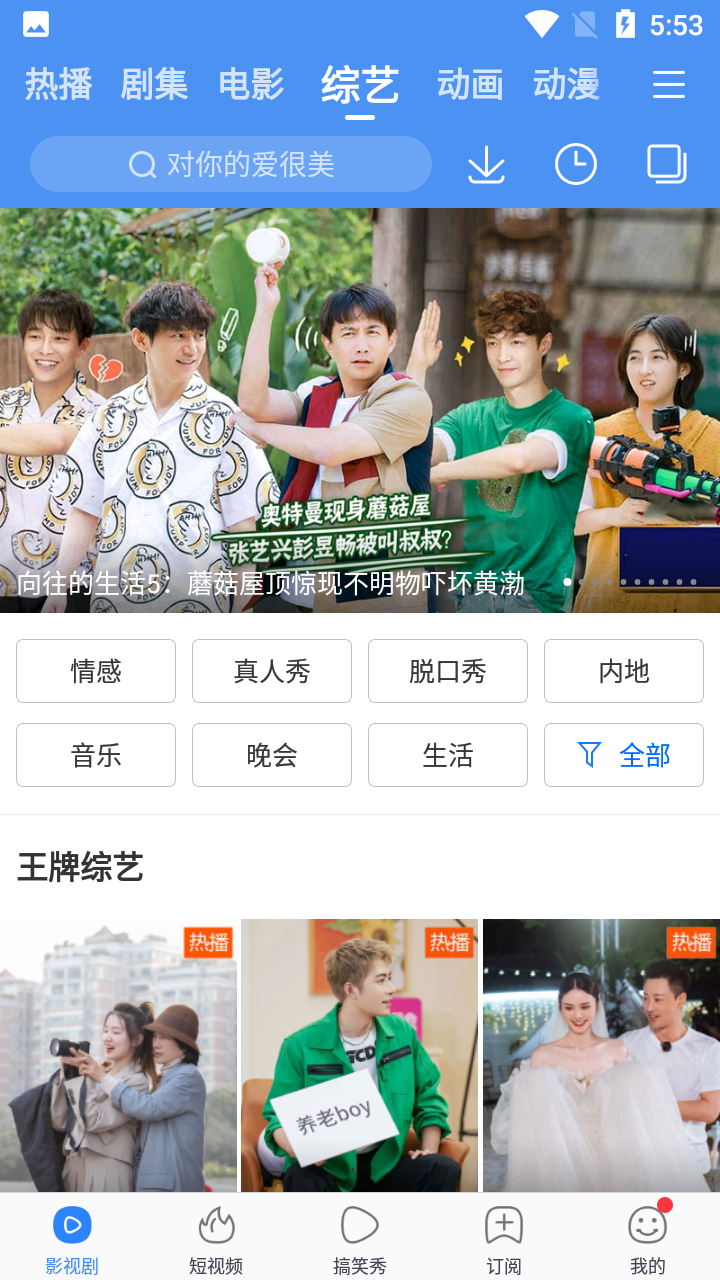Open watch history clock icon
Image resolution: width=720 pixels, height=1280 pixels.
(x=576, y=165)
